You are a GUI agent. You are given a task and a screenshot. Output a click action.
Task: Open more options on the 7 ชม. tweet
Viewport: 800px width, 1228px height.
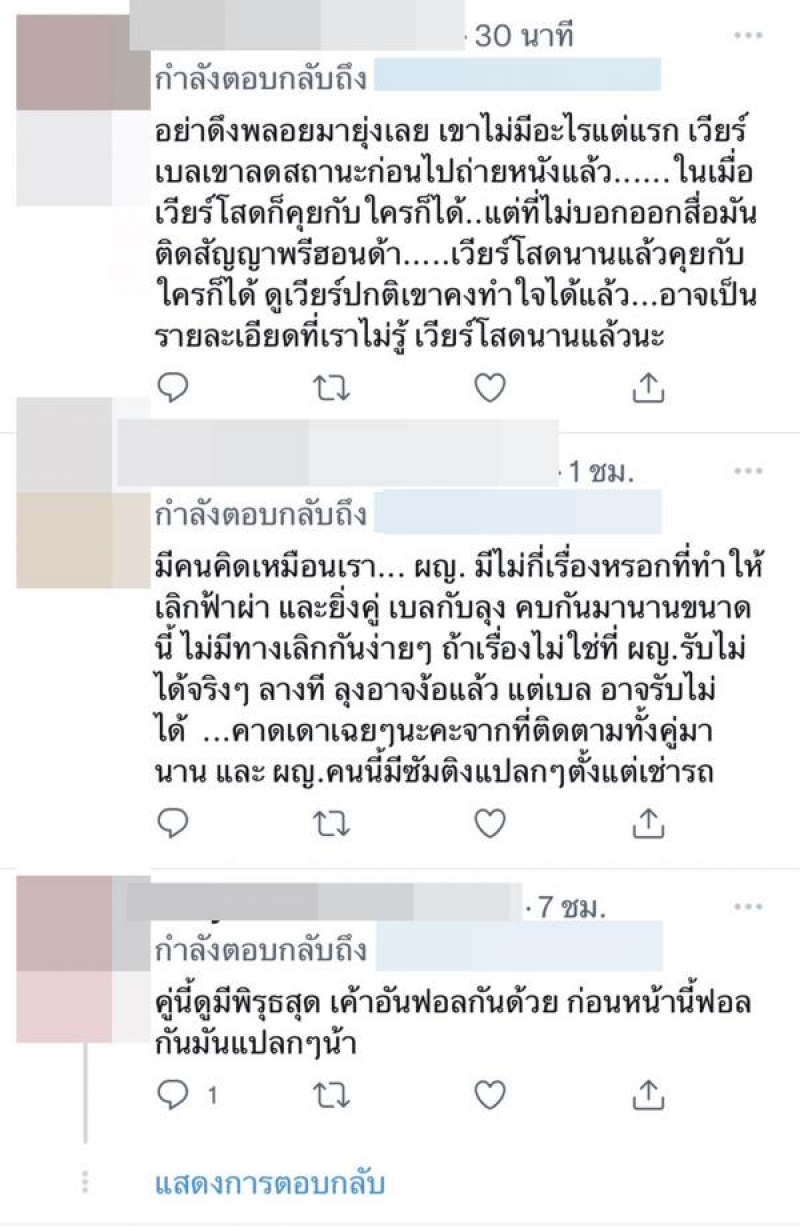pyautogui.click(x=749, y=906)
